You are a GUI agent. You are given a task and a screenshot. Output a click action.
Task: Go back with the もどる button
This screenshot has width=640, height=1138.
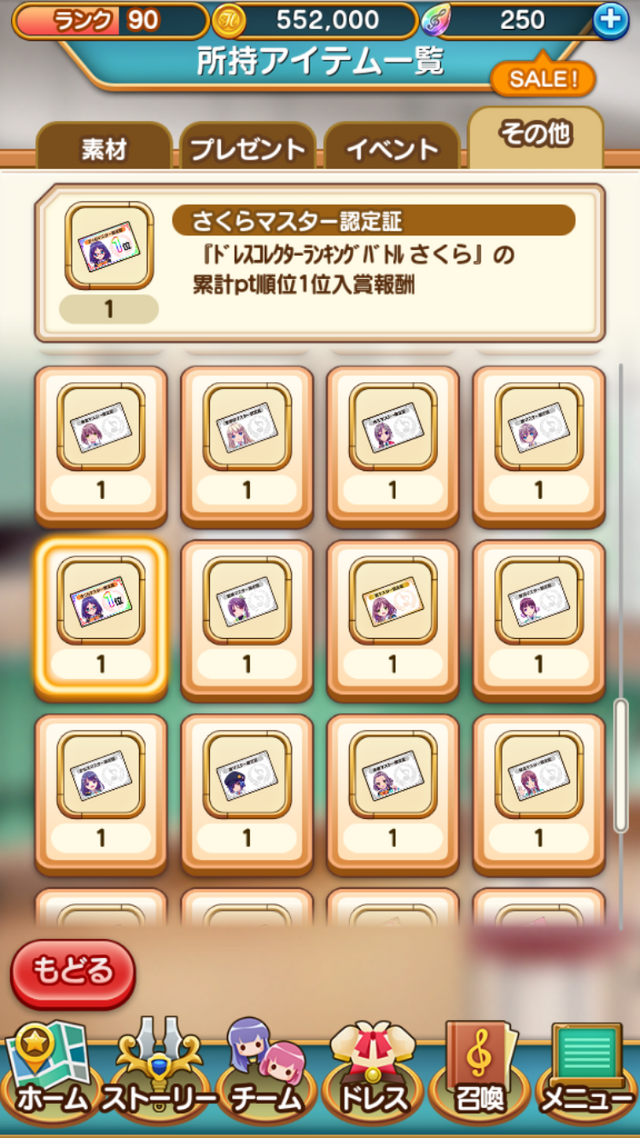point(72,970)
